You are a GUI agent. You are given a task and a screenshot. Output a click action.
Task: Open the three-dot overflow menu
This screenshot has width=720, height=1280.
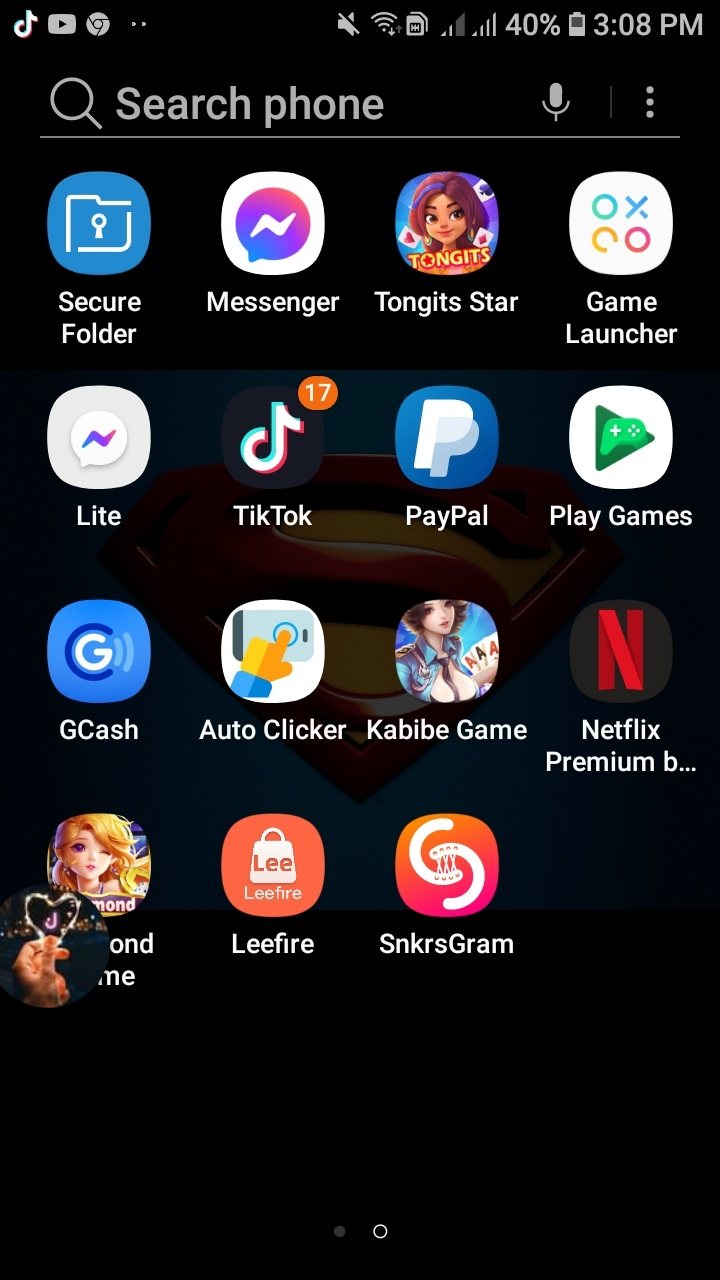click(x=650, y=102)
